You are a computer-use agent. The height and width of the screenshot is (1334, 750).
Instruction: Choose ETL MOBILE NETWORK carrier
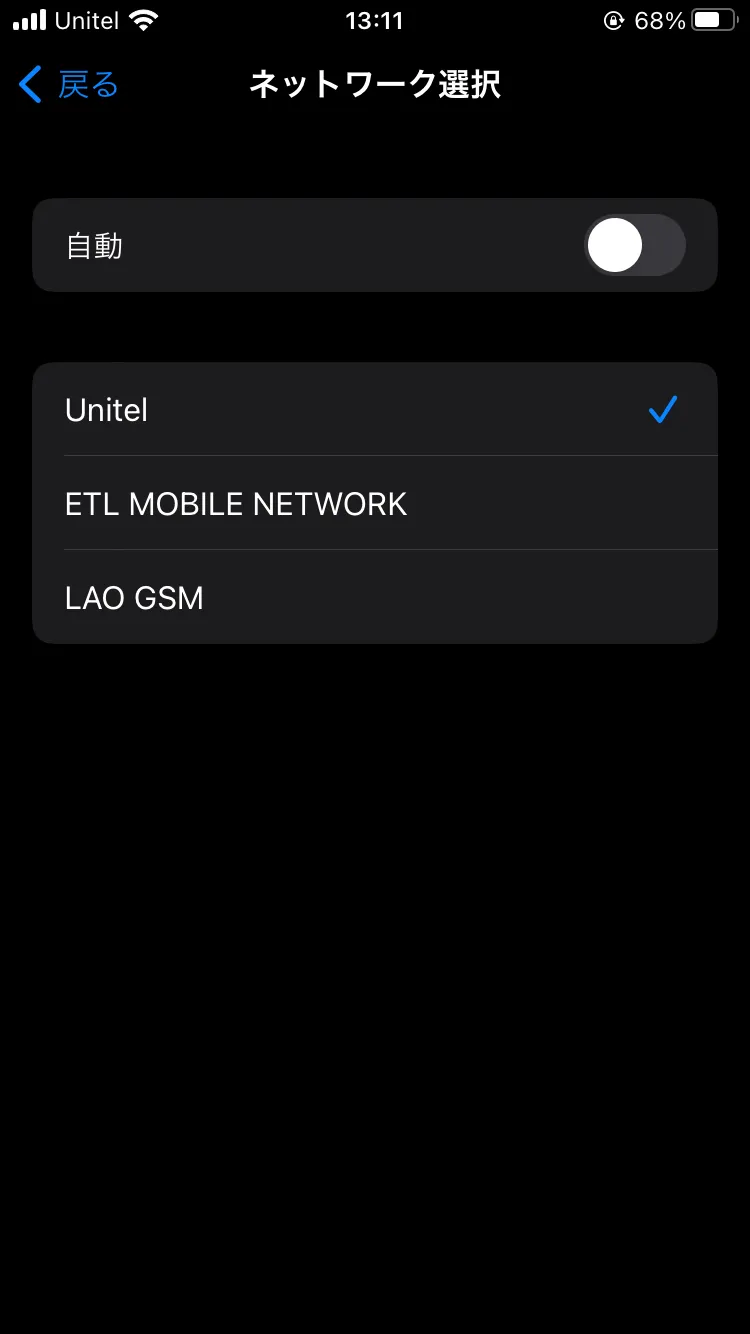(374, 504)
